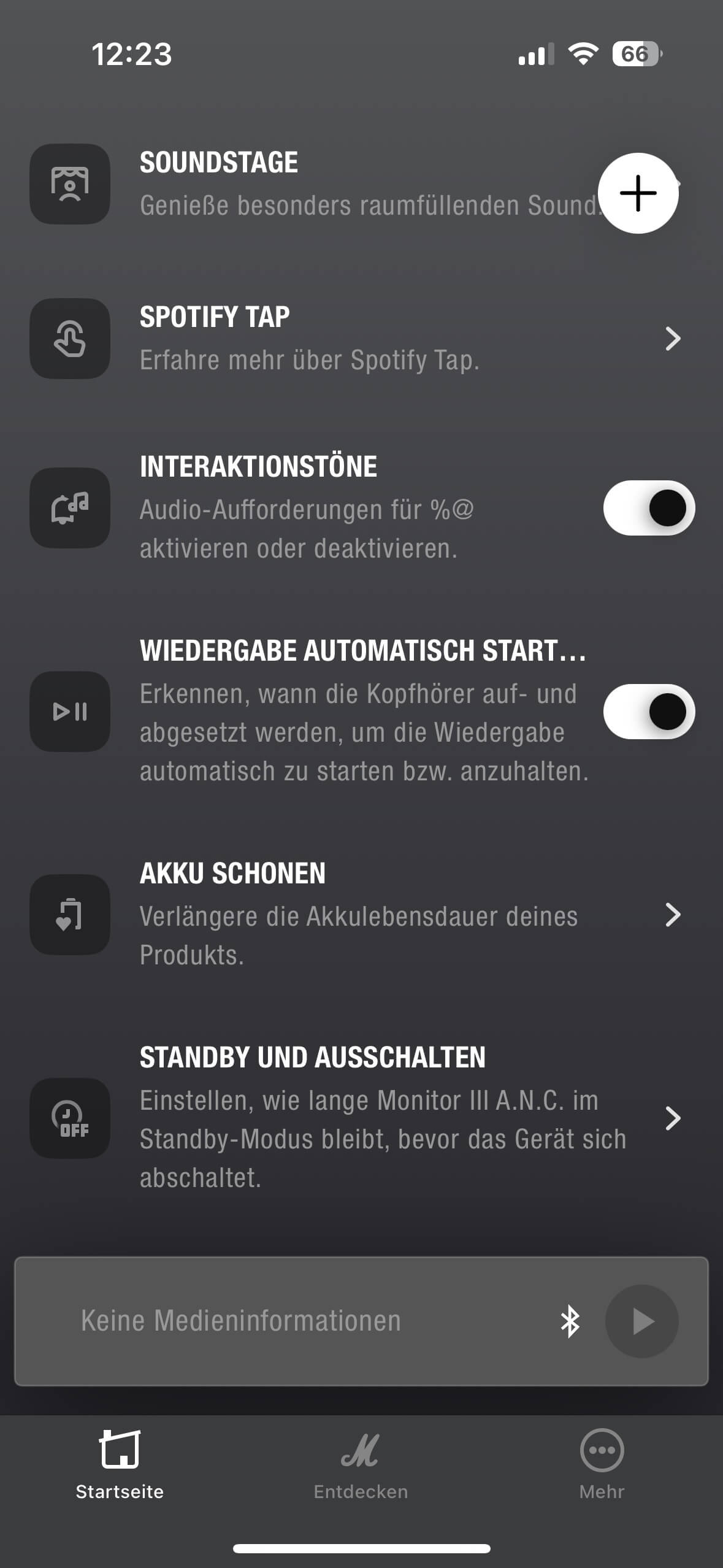
Task: Toggle the Interaktionstöne switch
Action: 649,508
